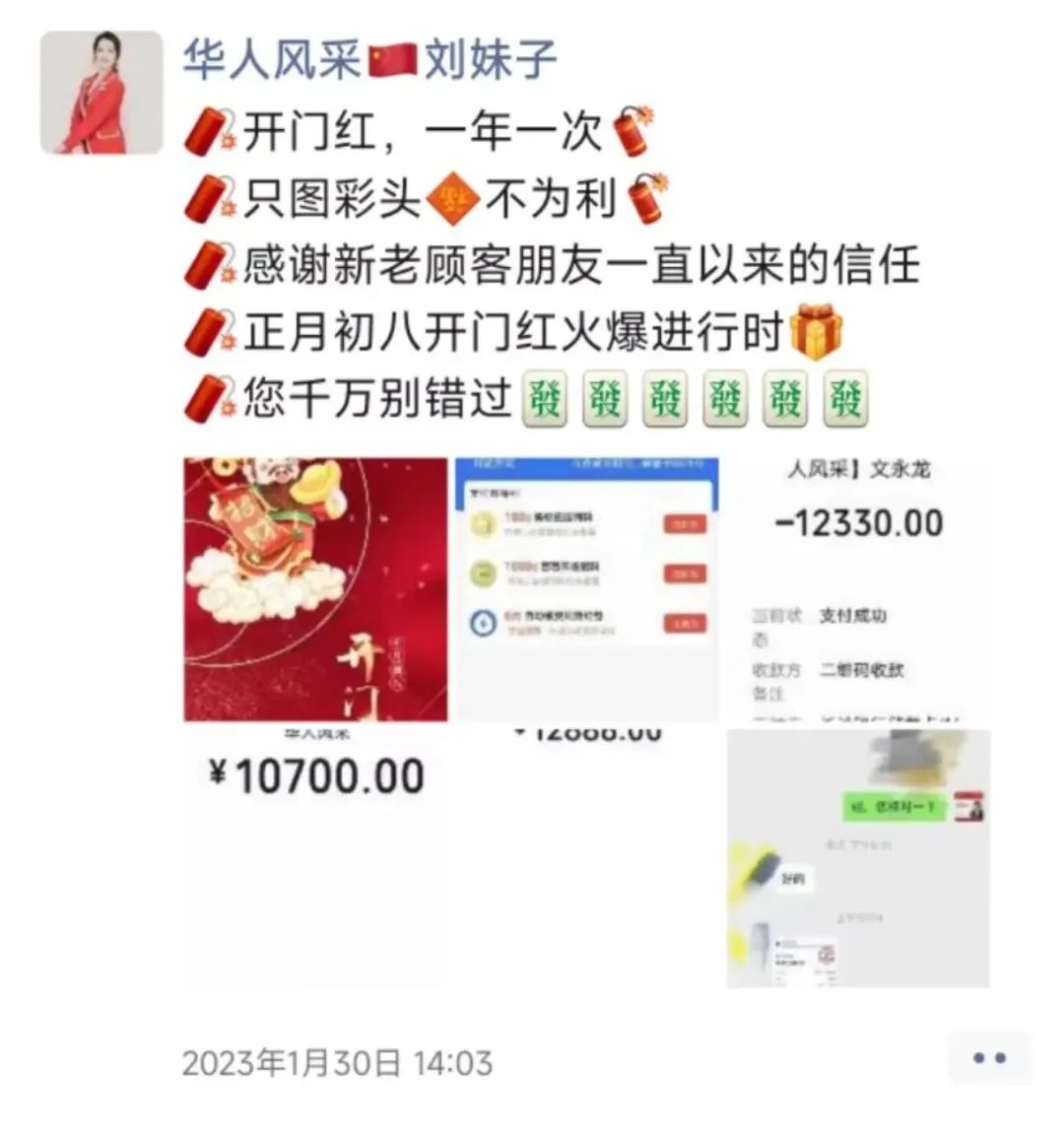Open 华人风采刘妹子 profile via name link

369,59
